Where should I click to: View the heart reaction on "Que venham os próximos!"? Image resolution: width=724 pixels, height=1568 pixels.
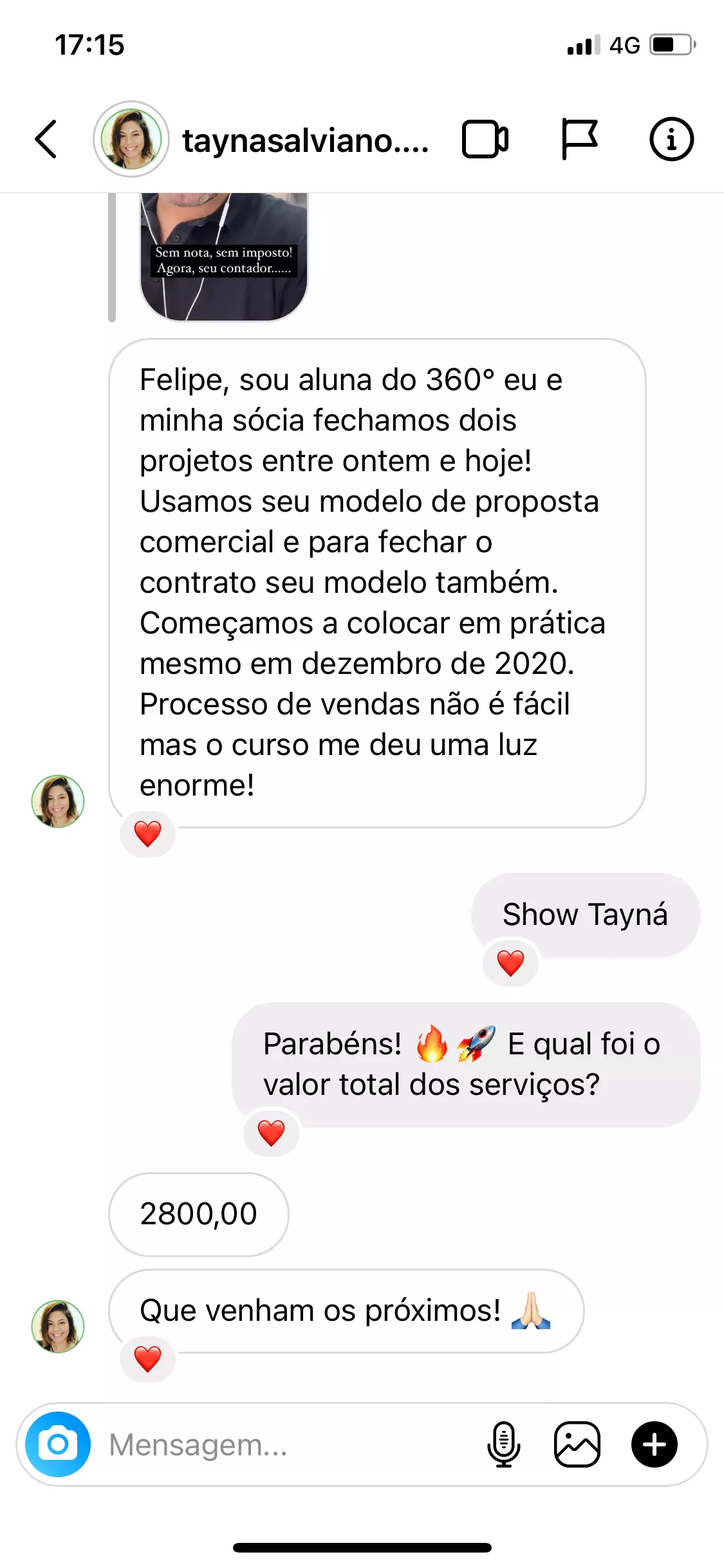pyautogui.click(x=147, y=1359)
